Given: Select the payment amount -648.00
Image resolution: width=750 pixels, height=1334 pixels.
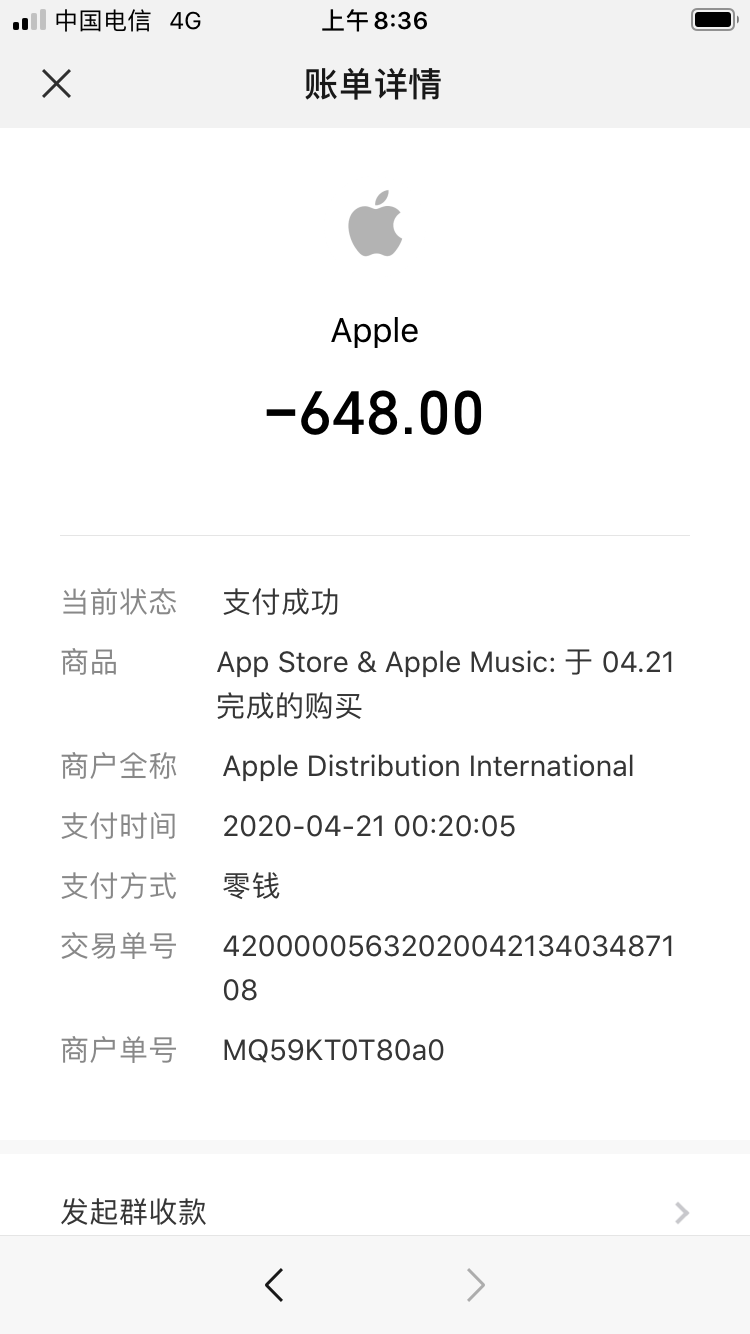Looking at the screenshot, I should coord(375,411).
